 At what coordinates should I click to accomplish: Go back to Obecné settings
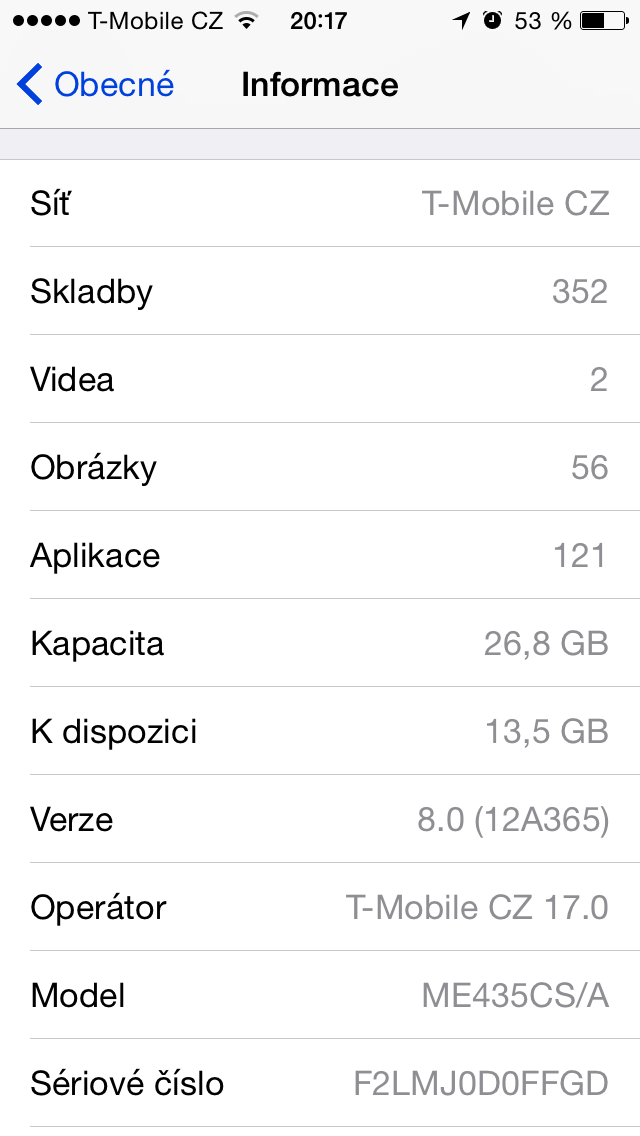[x=96, y=85]
